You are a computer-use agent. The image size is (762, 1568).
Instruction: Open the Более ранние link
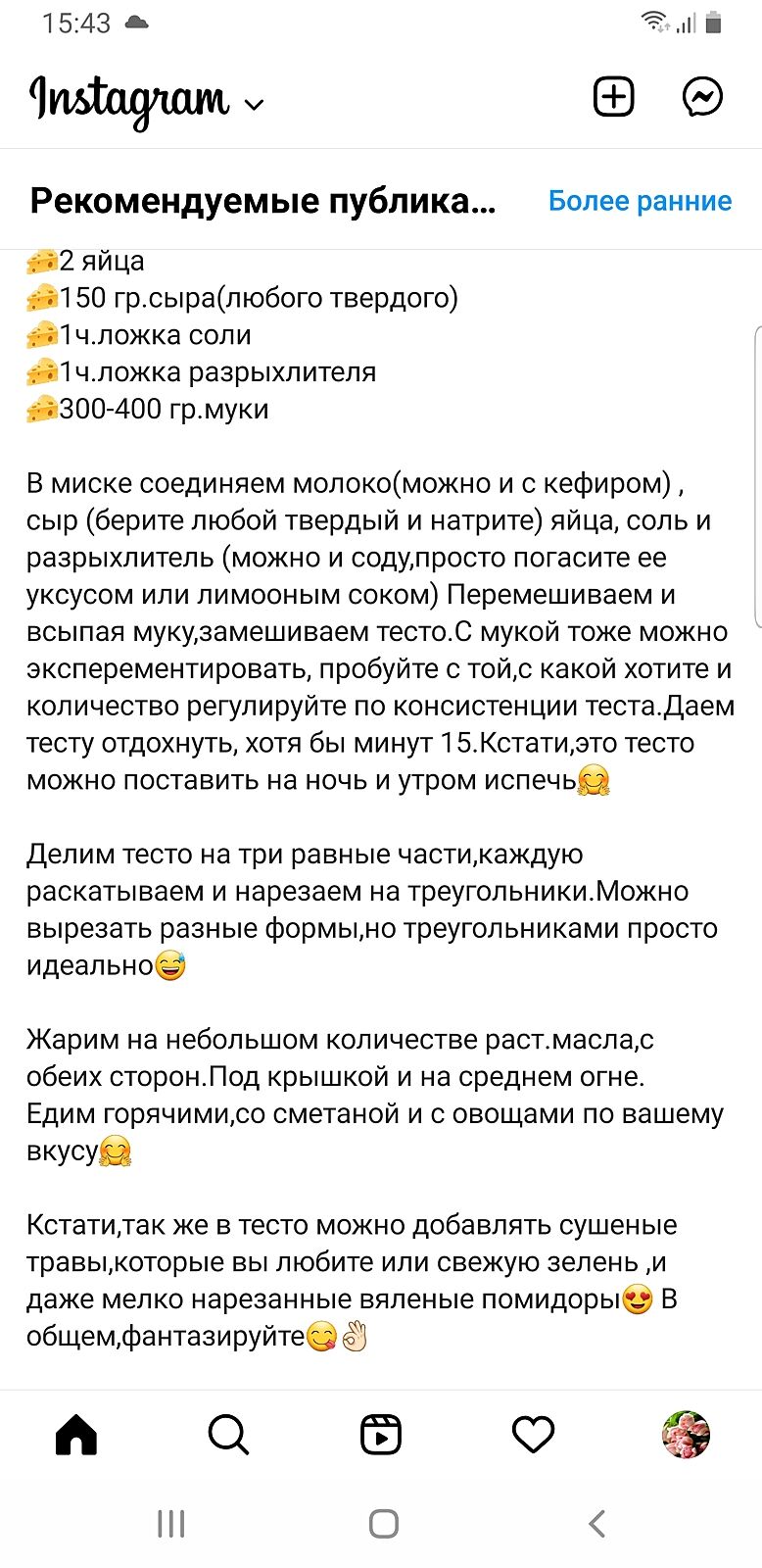[x=640, y=201]
